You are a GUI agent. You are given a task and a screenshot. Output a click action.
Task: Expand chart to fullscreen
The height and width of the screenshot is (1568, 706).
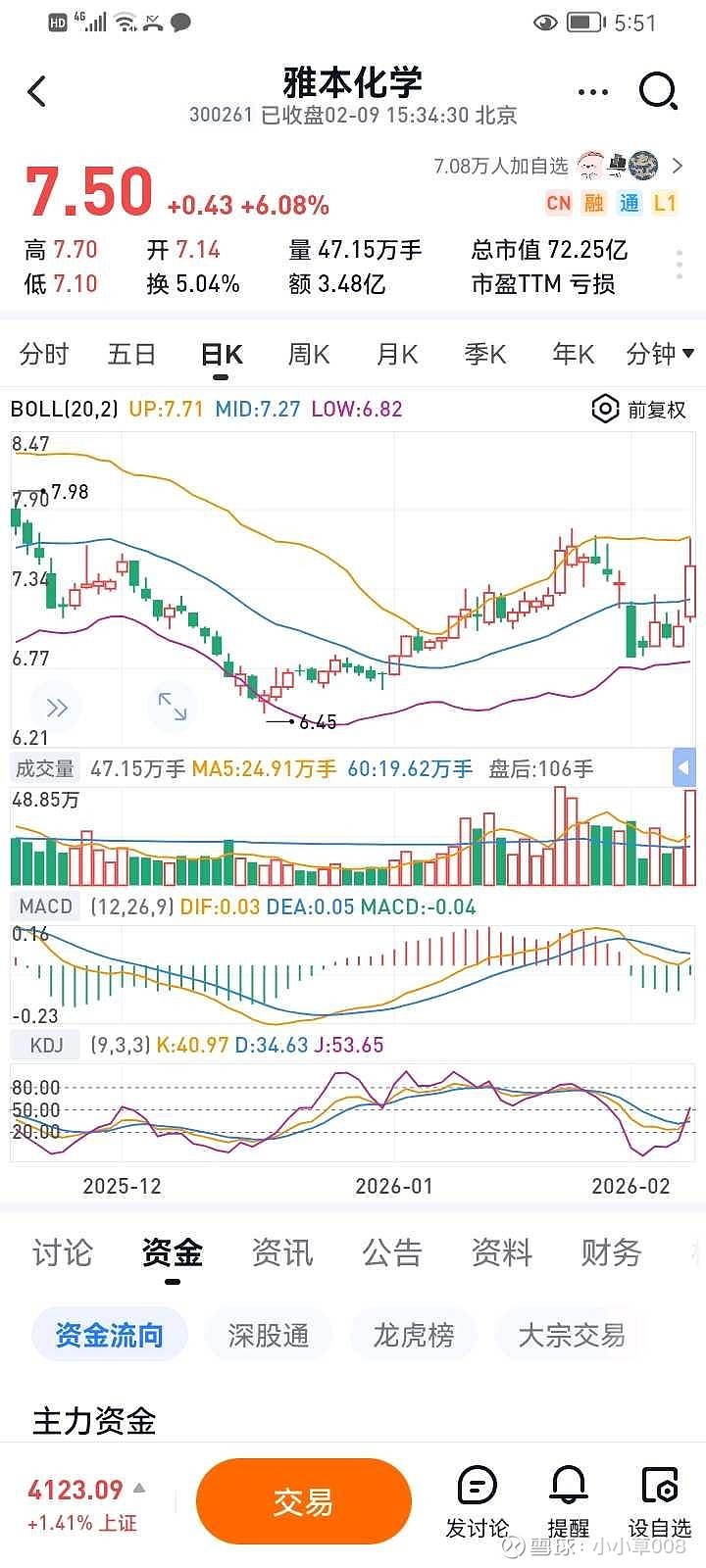click(173, 707)
